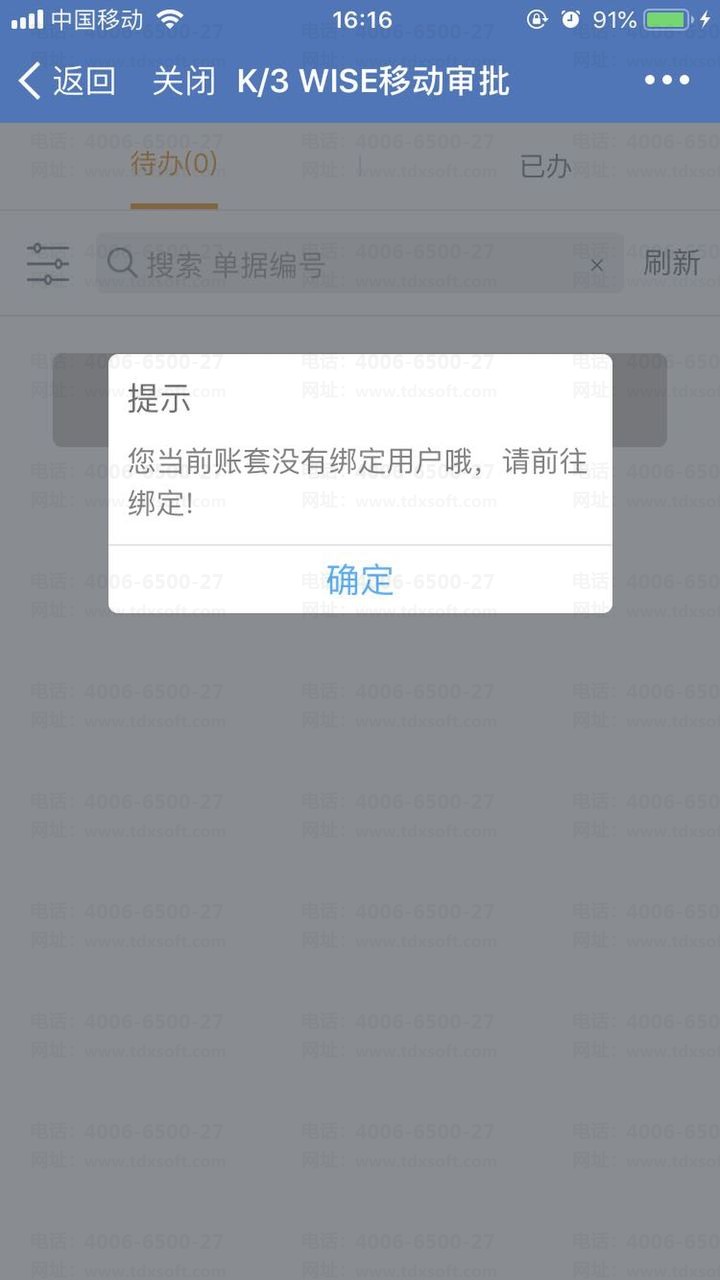Open the filter sliders icon

(48, 264)
